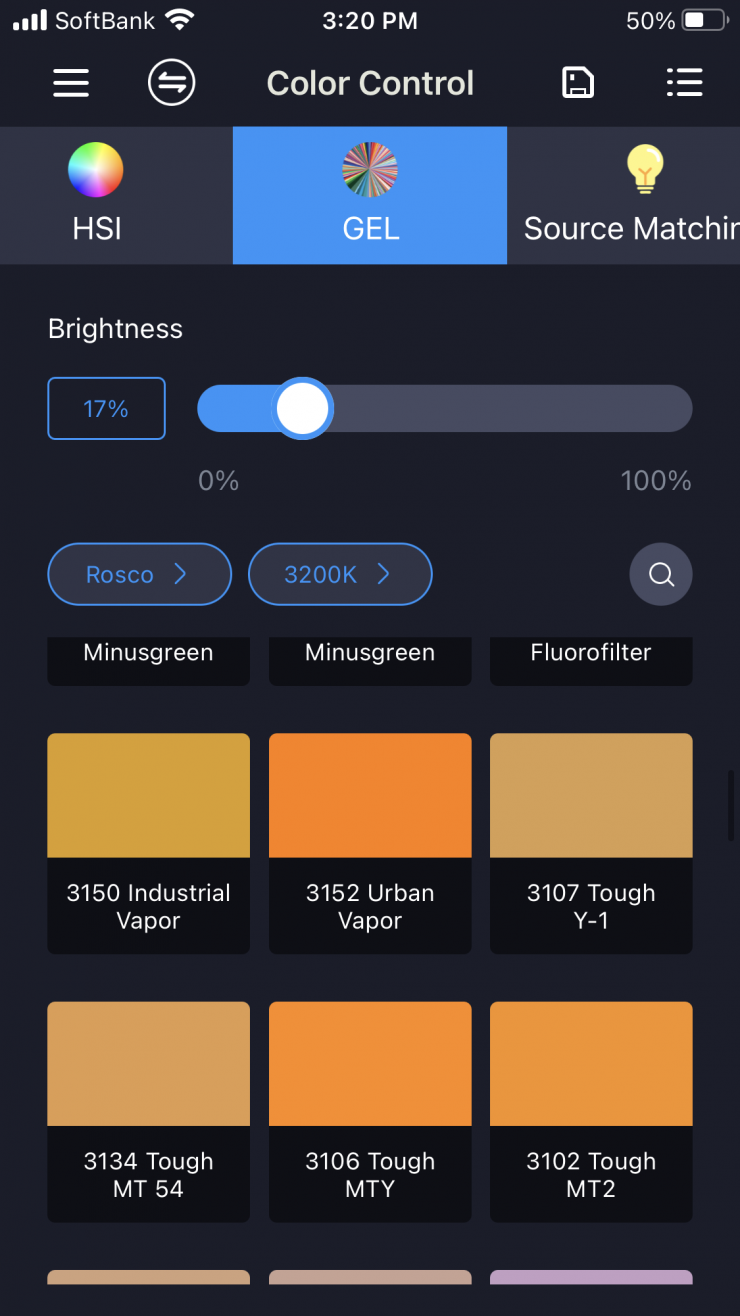Image resolution: width=740 pixels, height=1316 pixels.
Task: Save the current color preset
Action: point(577,83)
